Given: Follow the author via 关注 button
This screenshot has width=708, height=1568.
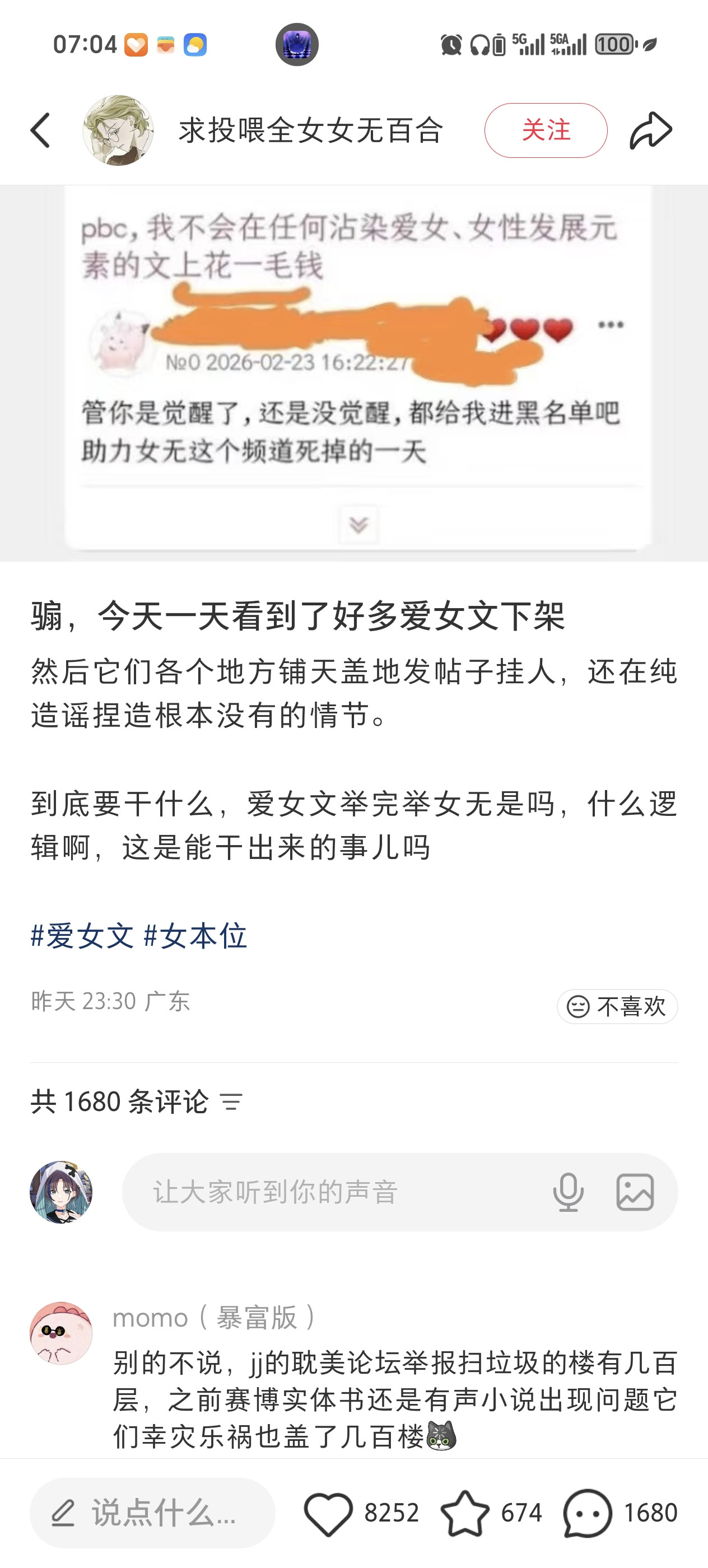Looking at the screenshot, I should point(546,130).
